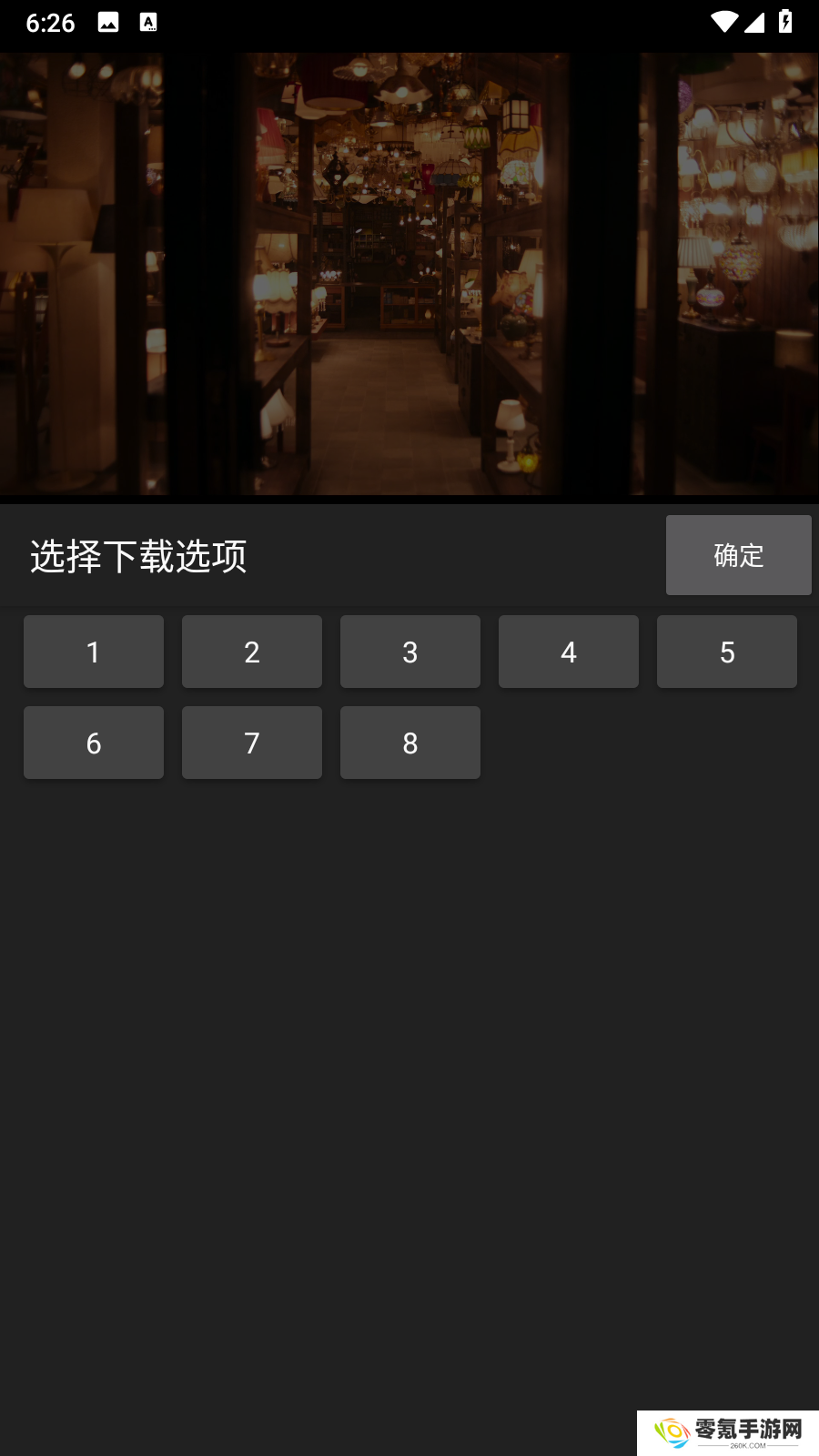The height and width of the screenshot is (1456, 819).
Task: Confirm selection with 确定 button
Action: 738,555
